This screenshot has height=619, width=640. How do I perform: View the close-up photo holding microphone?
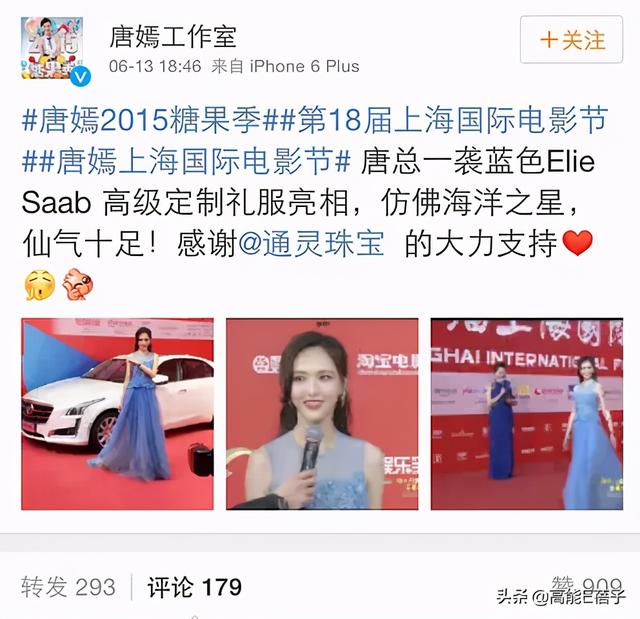point(322,414)
